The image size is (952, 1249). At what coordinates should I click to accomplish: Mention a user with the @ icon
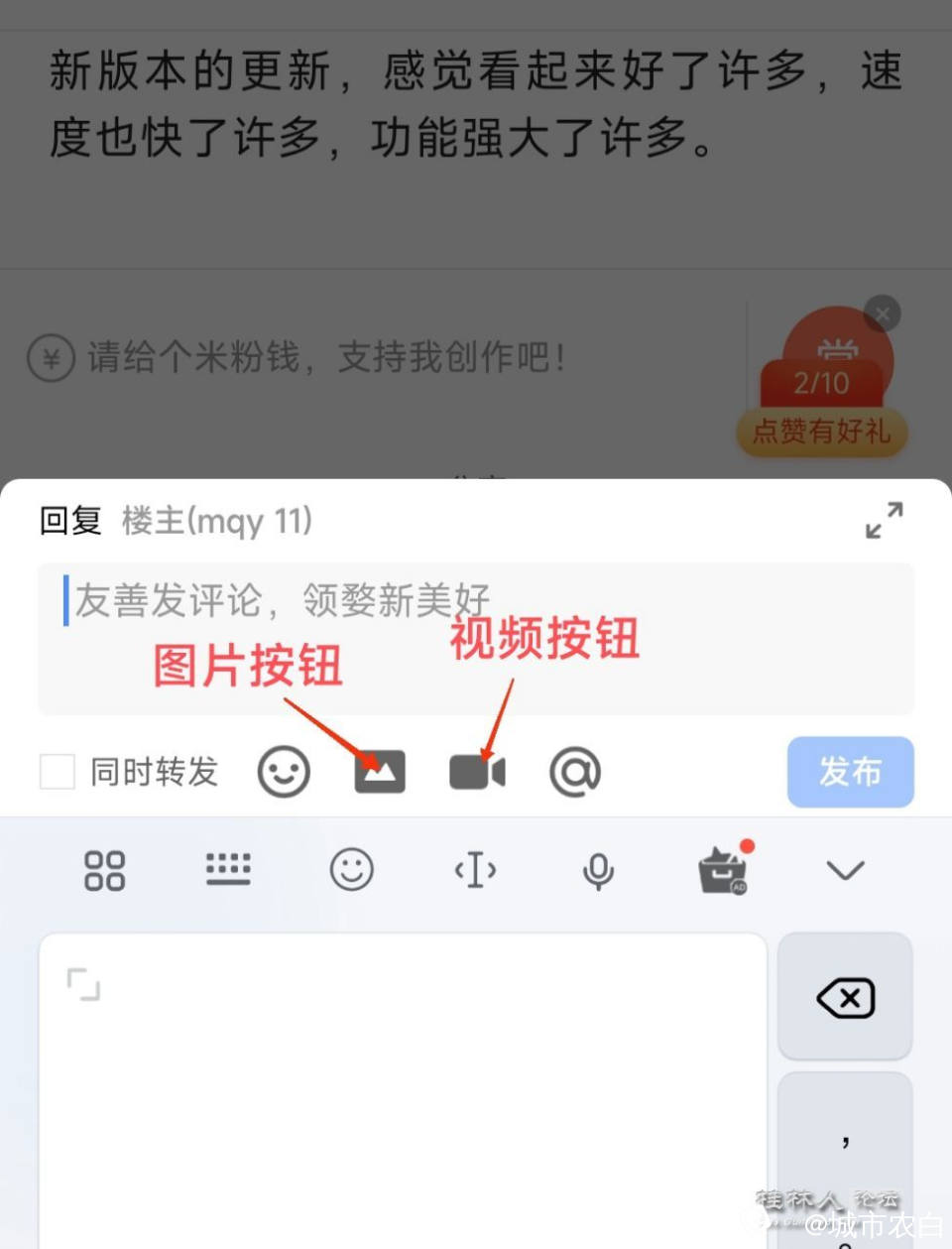(x=575, y=772)
